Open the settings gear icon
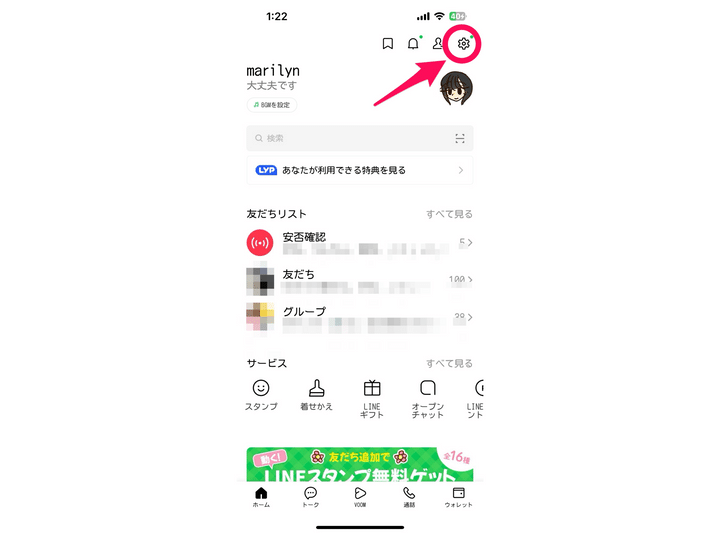Viewport: 720px width, 534px height. point(463,44)
